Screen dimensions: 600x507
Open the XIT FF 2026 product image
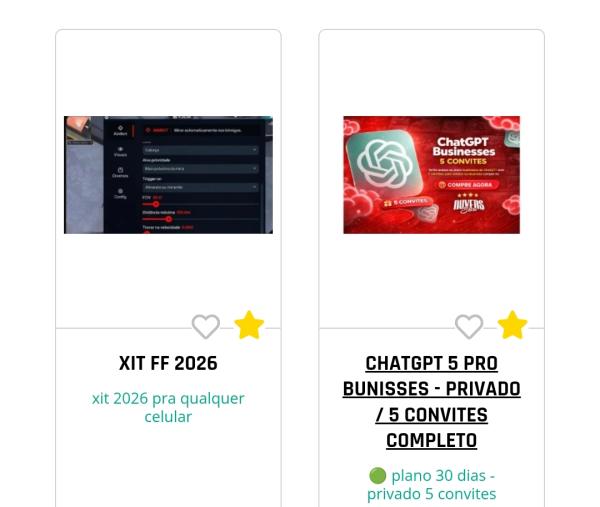click(168, 175)
